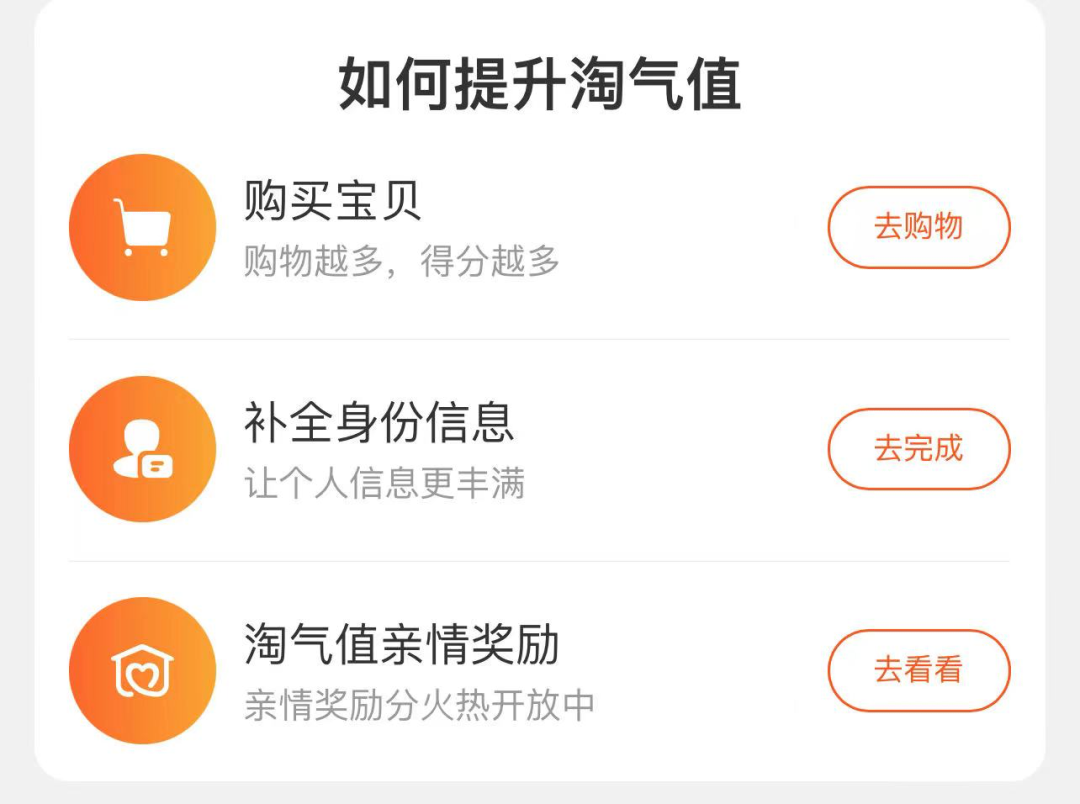This screenshot has width=1080, height=804.
Task: Tap the 去购物 button
Action: [918, 227]
